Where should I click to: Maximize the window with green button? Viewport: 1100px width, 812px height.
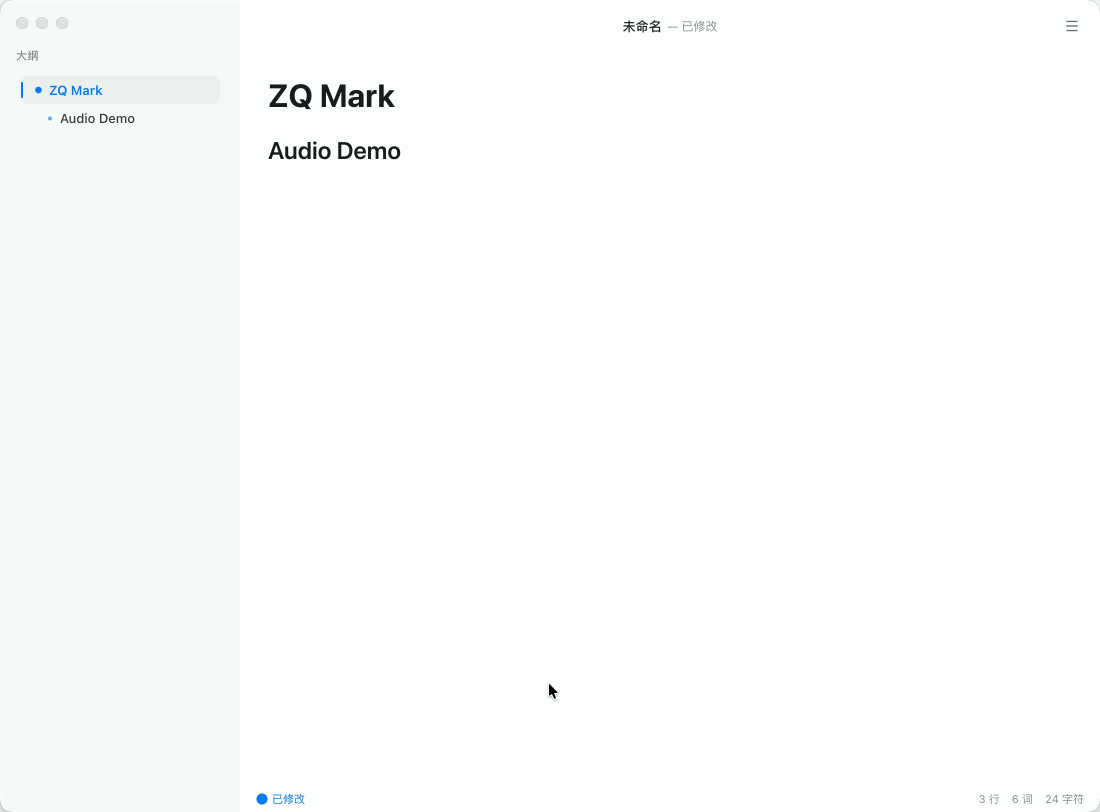click(62, 23)
